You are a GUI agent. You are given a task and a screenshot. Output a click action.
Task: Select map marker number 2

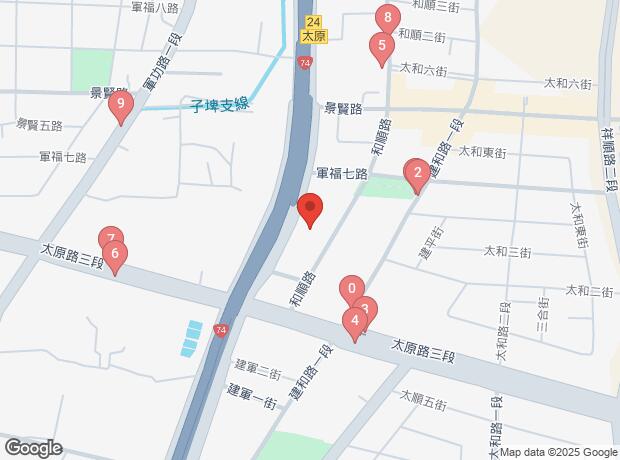click(416, 173)
